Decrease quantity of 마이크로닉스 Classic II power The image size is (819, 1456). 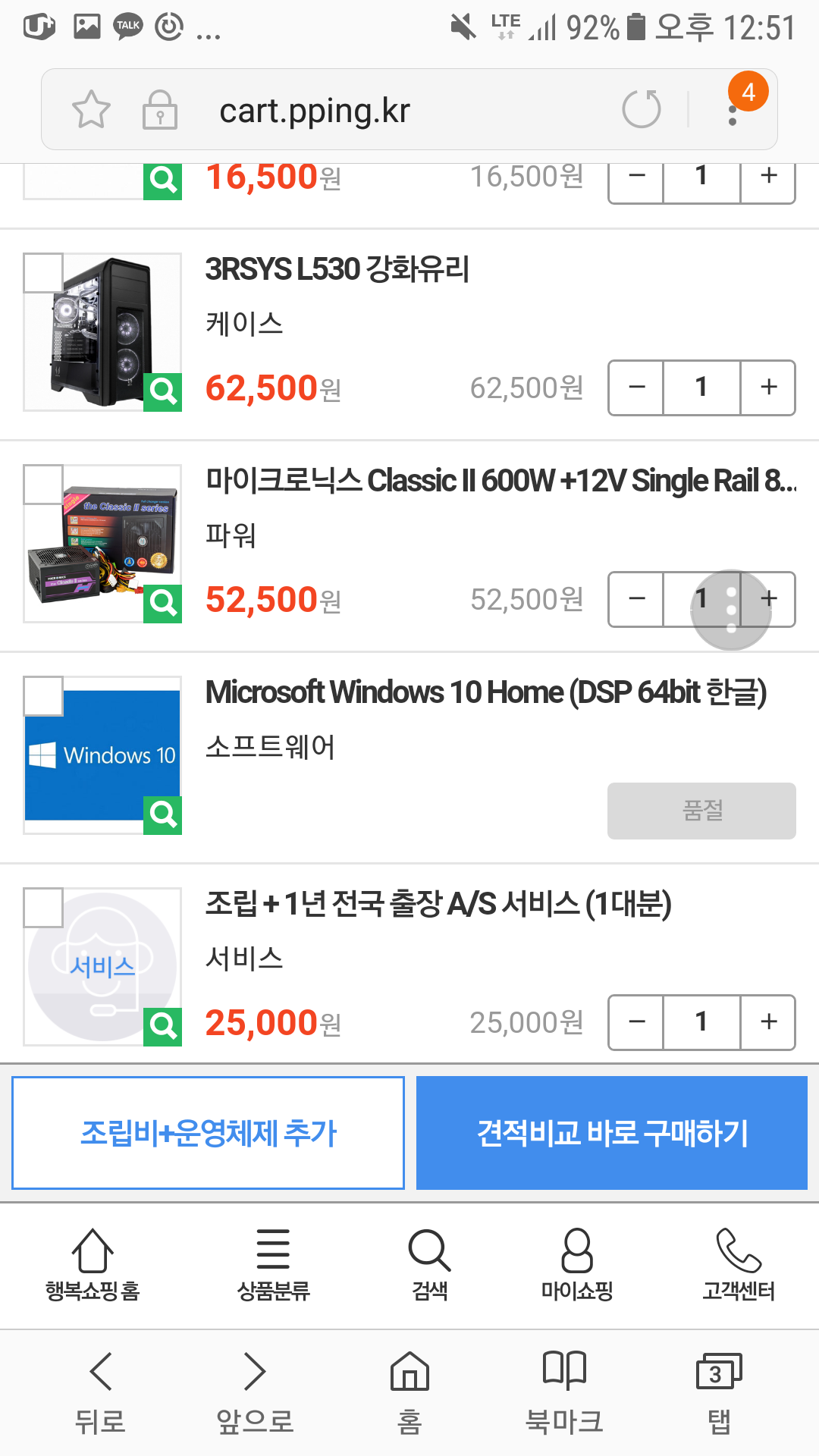(636, 599)
